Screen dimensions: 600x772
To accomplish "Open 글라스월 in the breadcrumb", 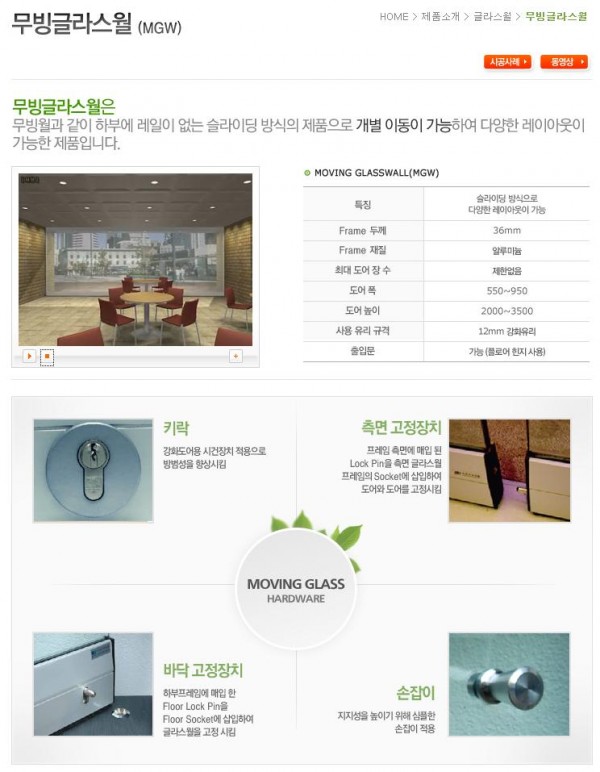I will [x=492, y=17].
